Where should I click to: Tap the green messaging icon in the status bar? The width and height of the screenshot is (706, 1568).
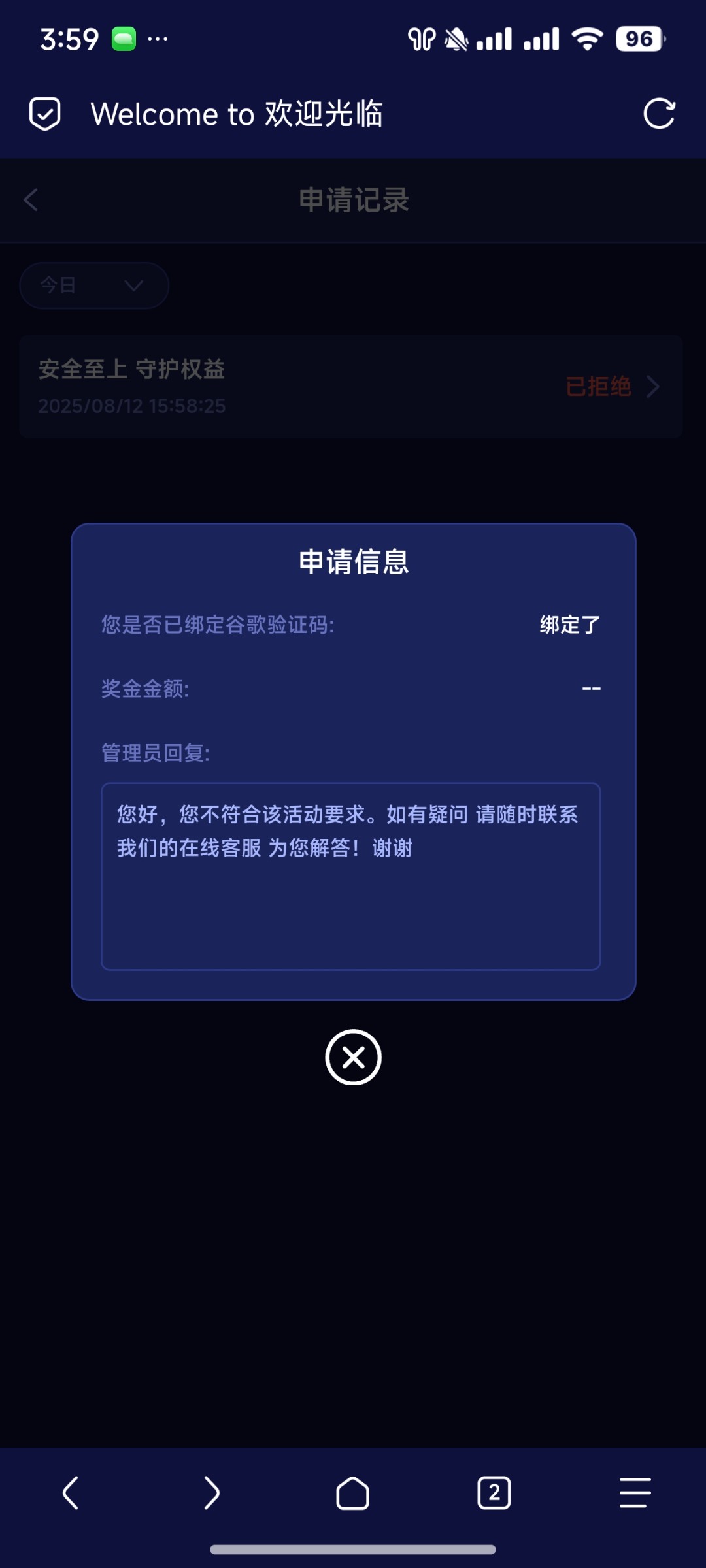tap(126, 38)
